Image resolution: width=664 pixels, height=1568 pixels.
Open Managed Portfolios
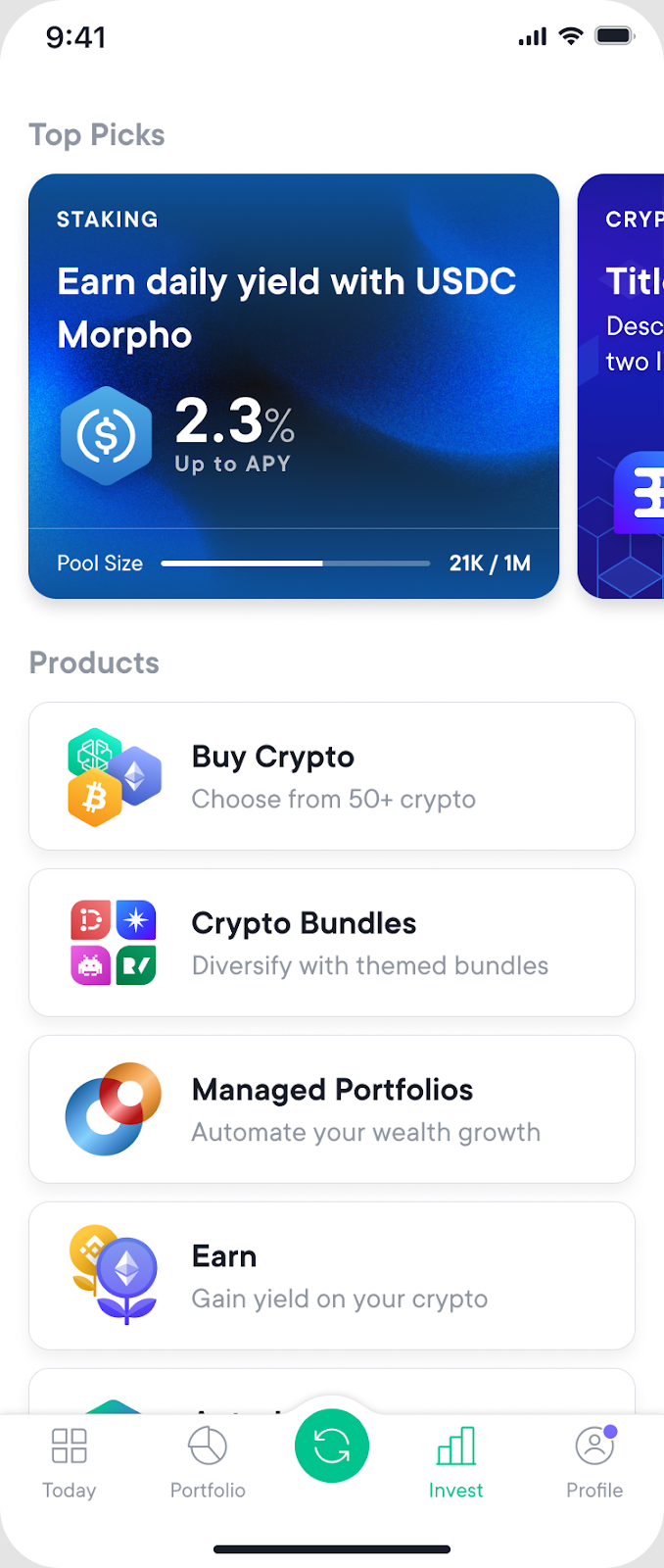[x=332, y=1109]
